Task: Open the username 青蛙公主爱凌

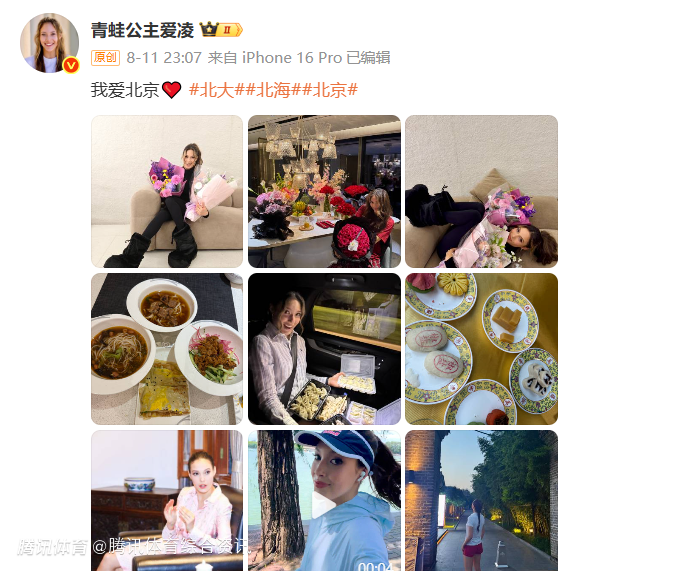Action: [x=140, y=30]
